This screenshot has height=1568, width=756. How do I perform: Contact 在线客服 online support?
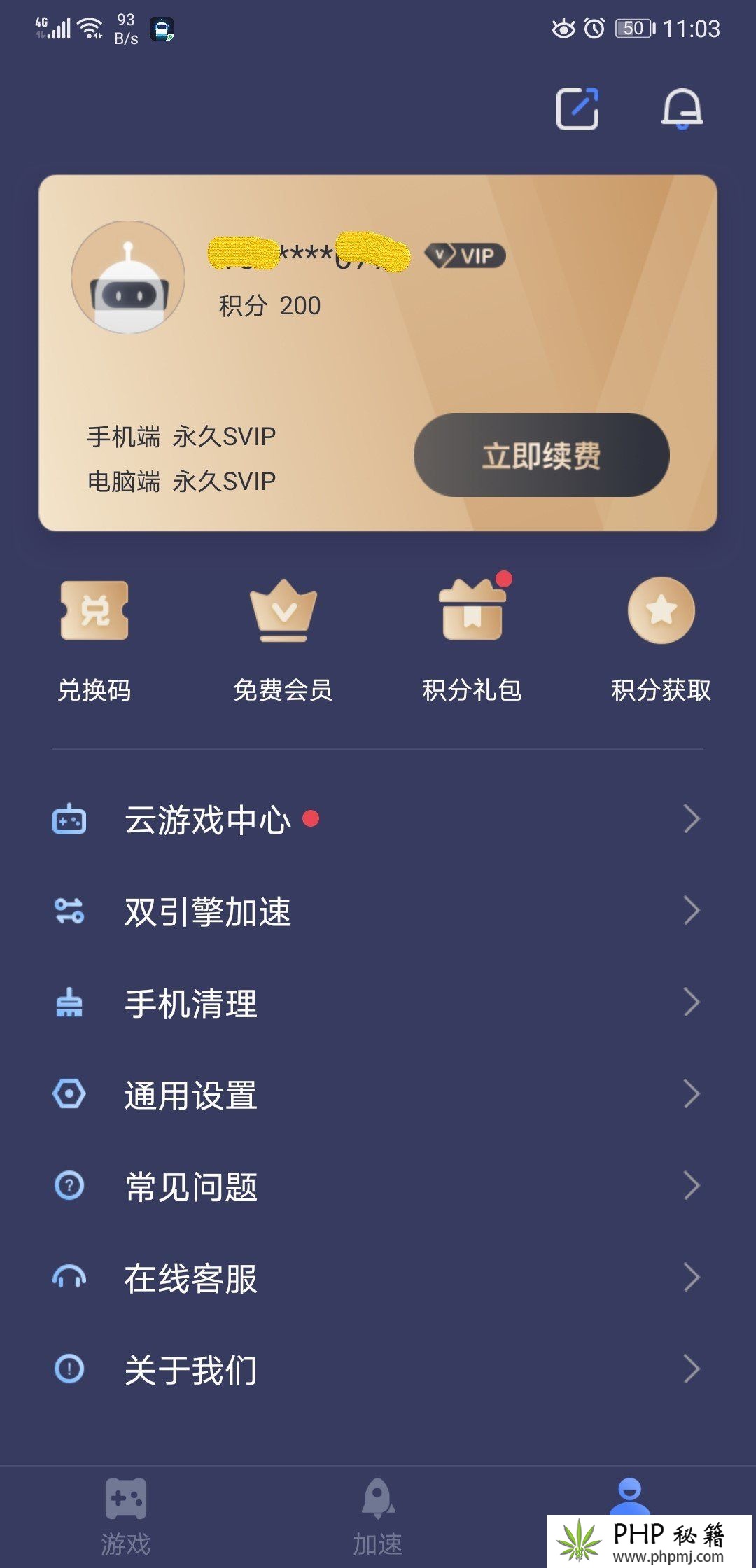378,1277
